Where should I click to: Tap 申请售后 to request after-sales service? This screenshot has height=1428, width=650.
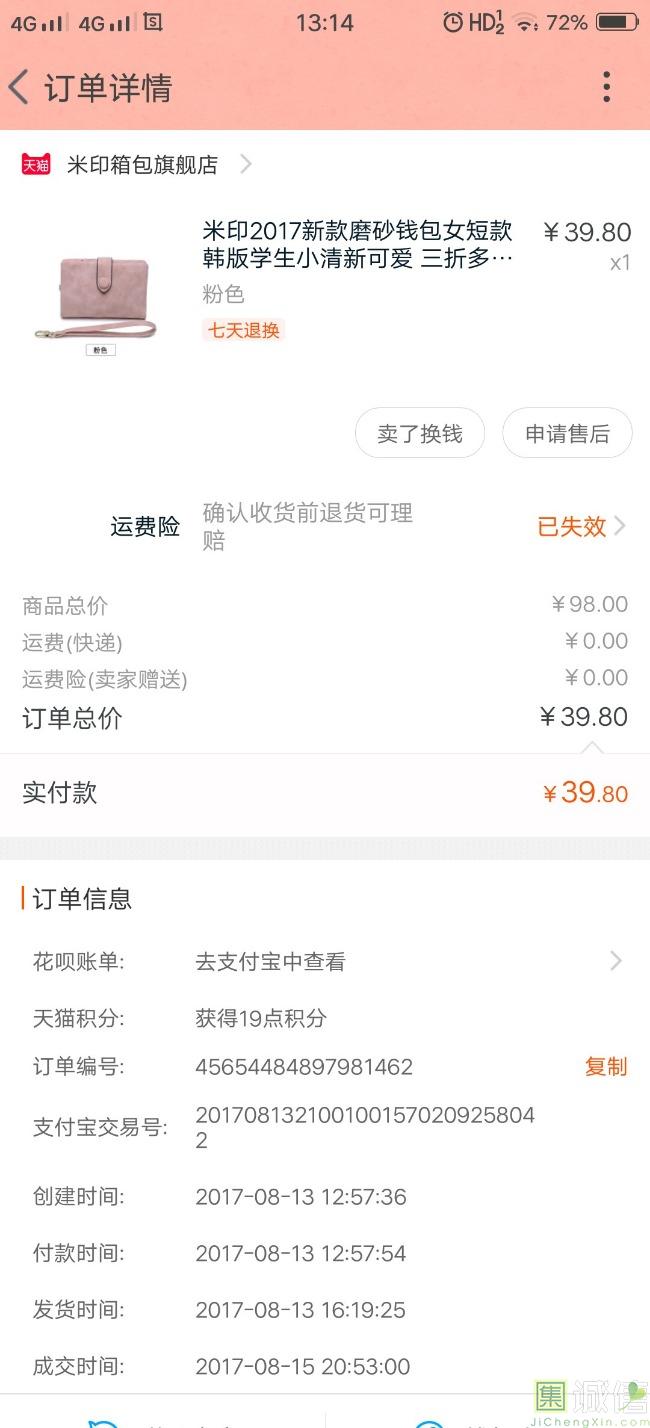pos(567,434)
